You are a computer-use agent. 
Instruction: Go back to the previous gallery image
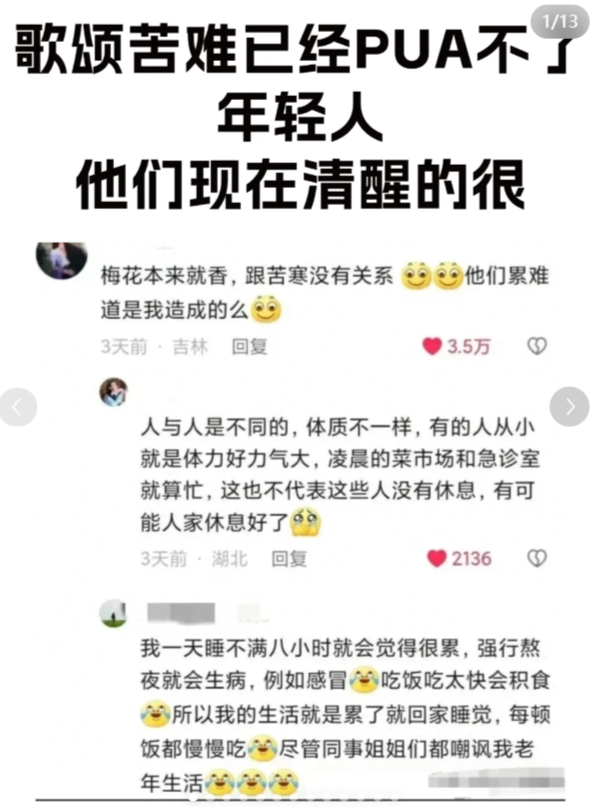point(18,407)
